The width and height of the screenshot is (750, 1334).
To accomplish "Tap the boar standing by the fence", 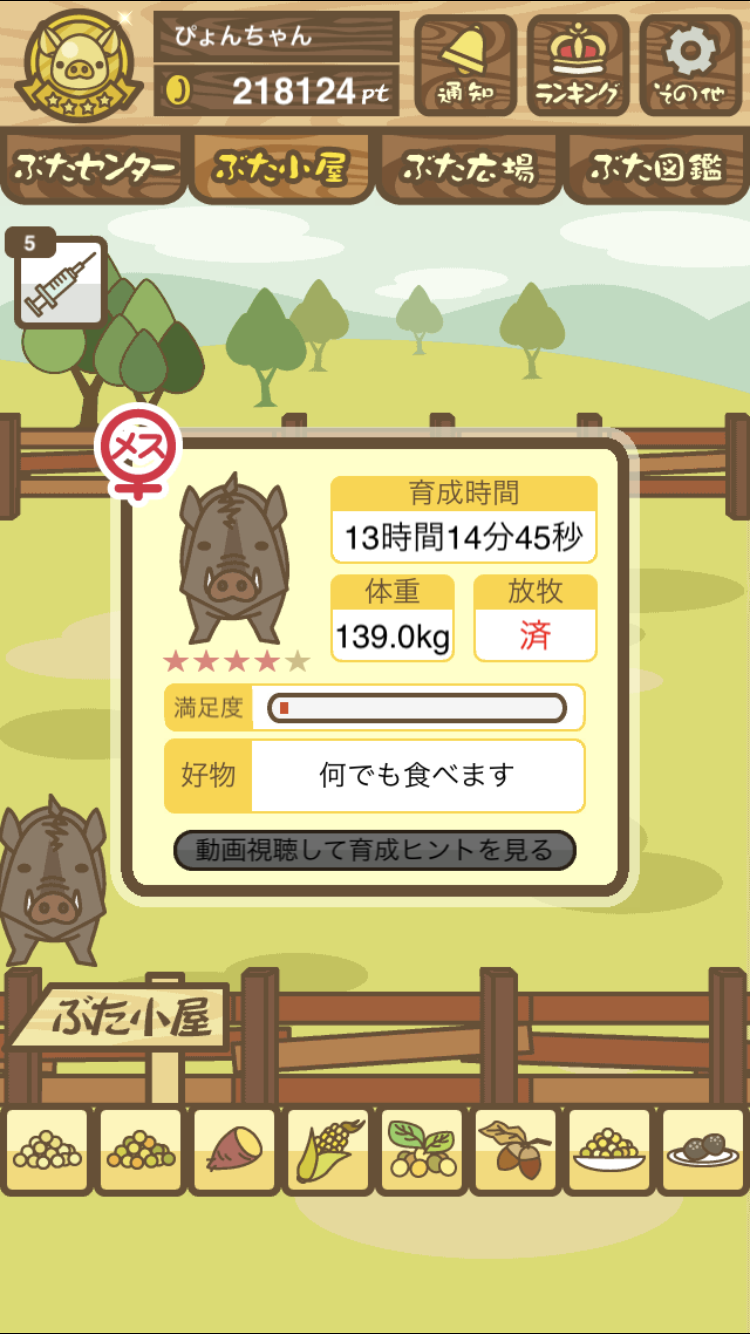I will pos(50,880).
